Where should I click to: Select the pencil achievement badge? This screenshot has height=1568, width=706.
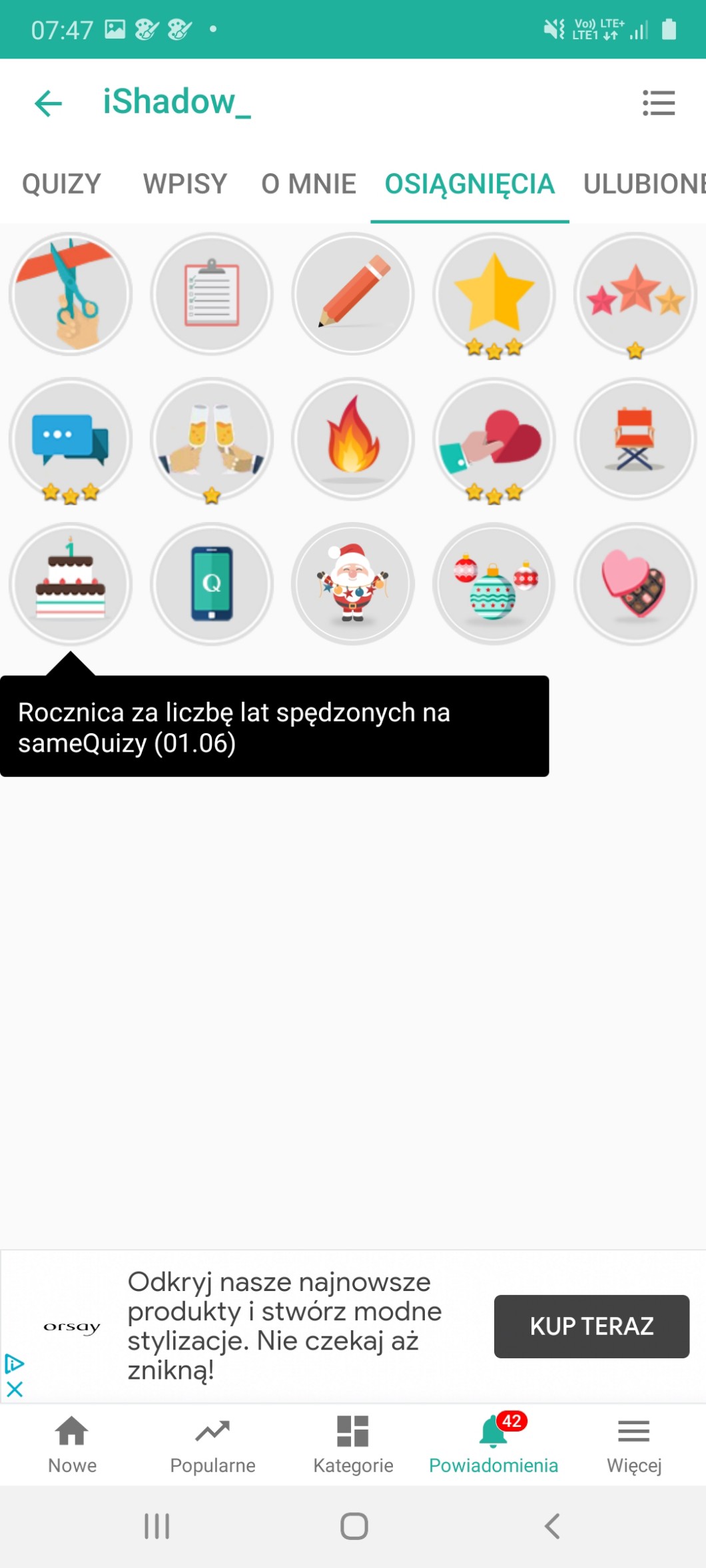[353, 294]
